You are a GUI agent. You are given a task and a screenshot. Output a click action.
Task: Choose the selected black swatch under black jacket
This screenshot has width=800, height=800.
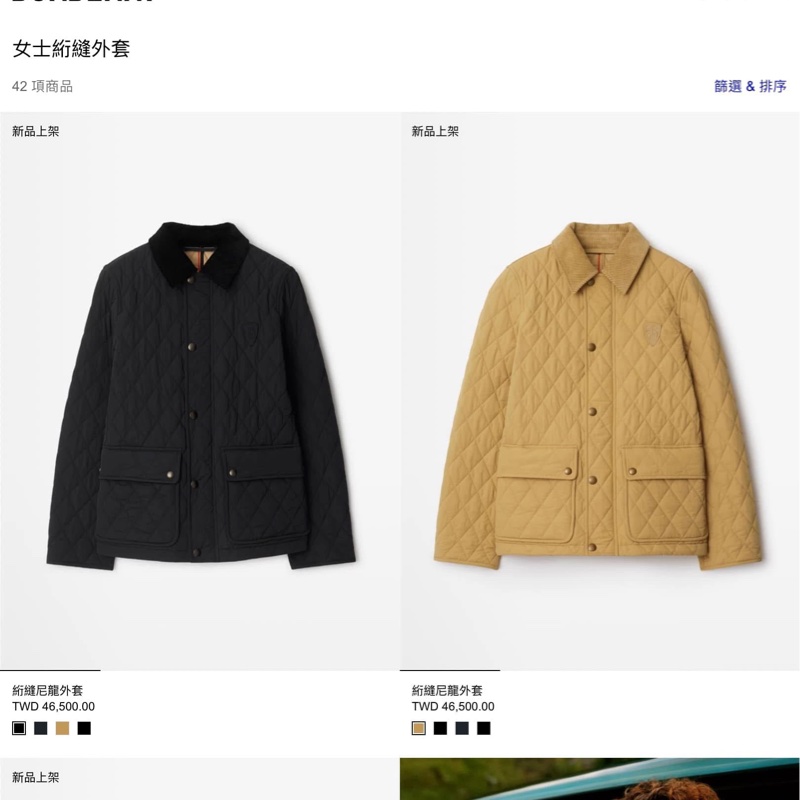[x=19, y=728]
